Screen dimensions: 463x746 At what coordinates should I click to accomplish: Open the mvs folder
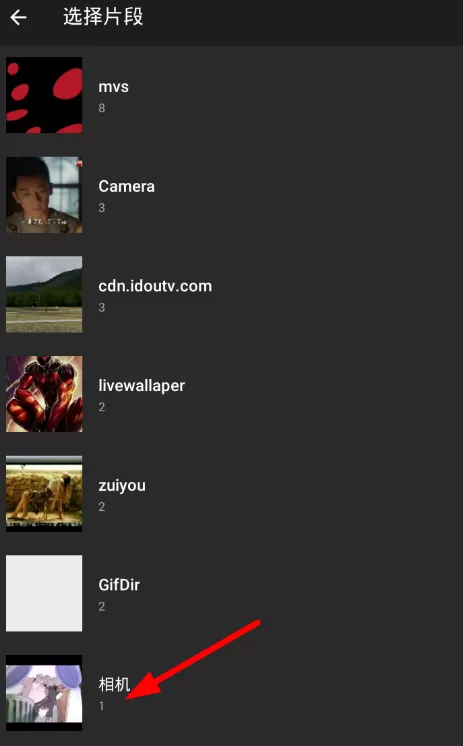(231, 95)
